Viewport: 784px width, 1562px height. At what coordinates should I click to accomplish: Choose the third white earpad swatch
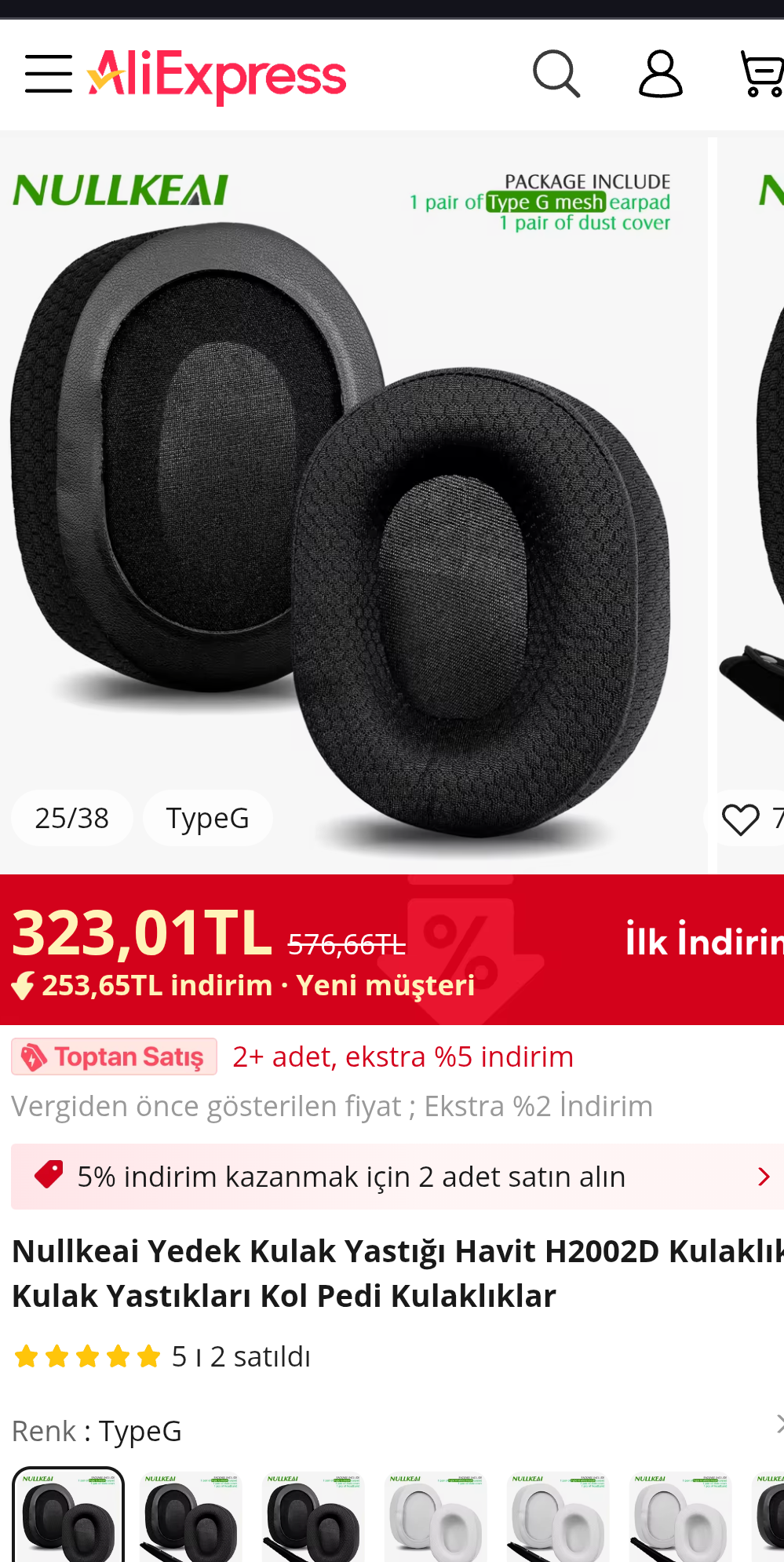point(680,1516)
